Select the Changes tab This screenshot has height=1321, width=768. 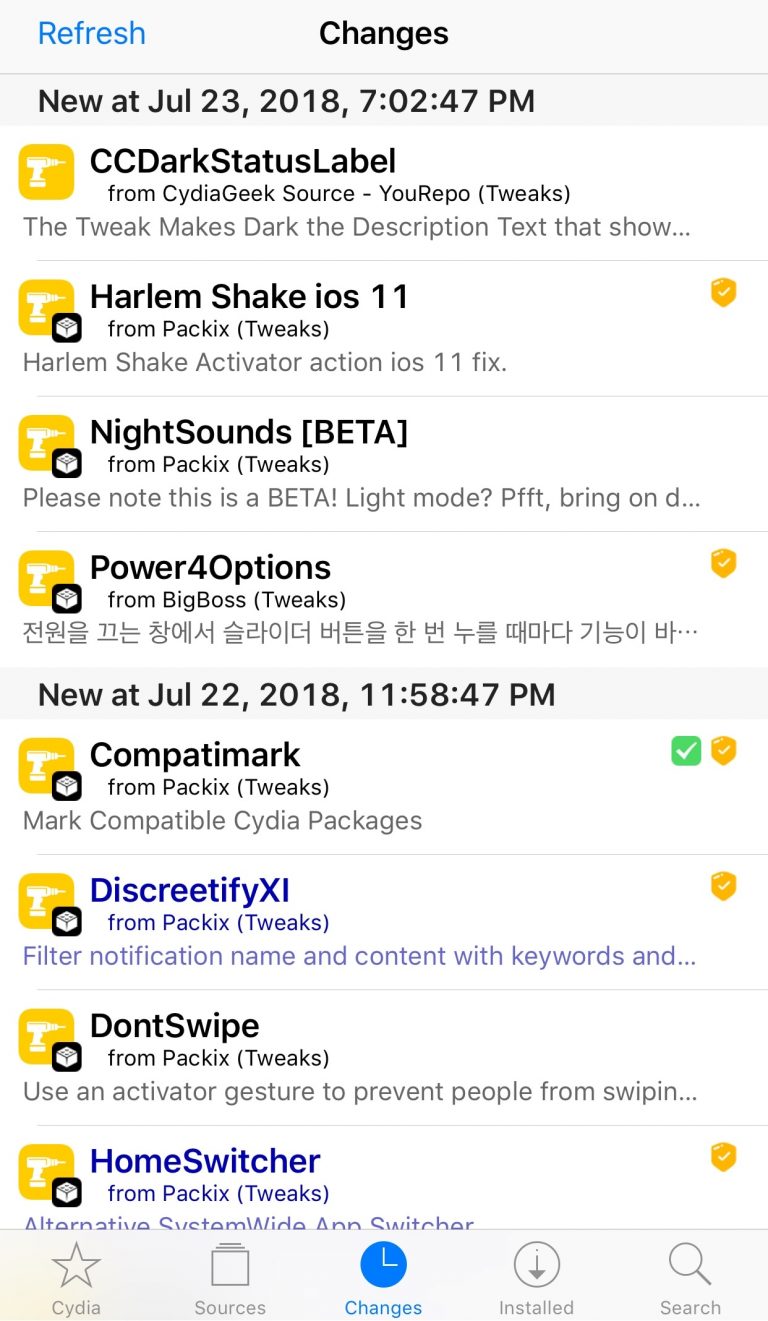(x=383, y=1278)
